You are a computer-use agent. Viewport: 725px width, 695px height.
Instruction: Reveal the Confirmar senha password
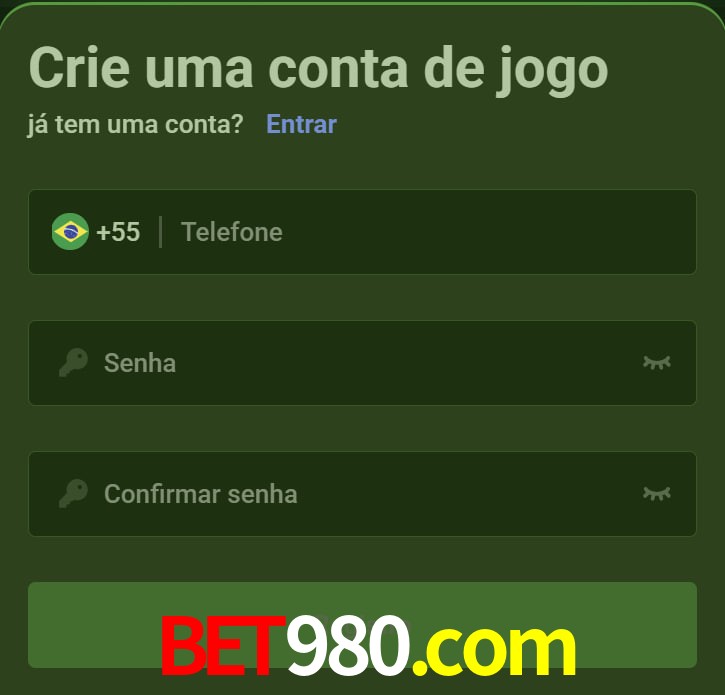tap(656, 493)
